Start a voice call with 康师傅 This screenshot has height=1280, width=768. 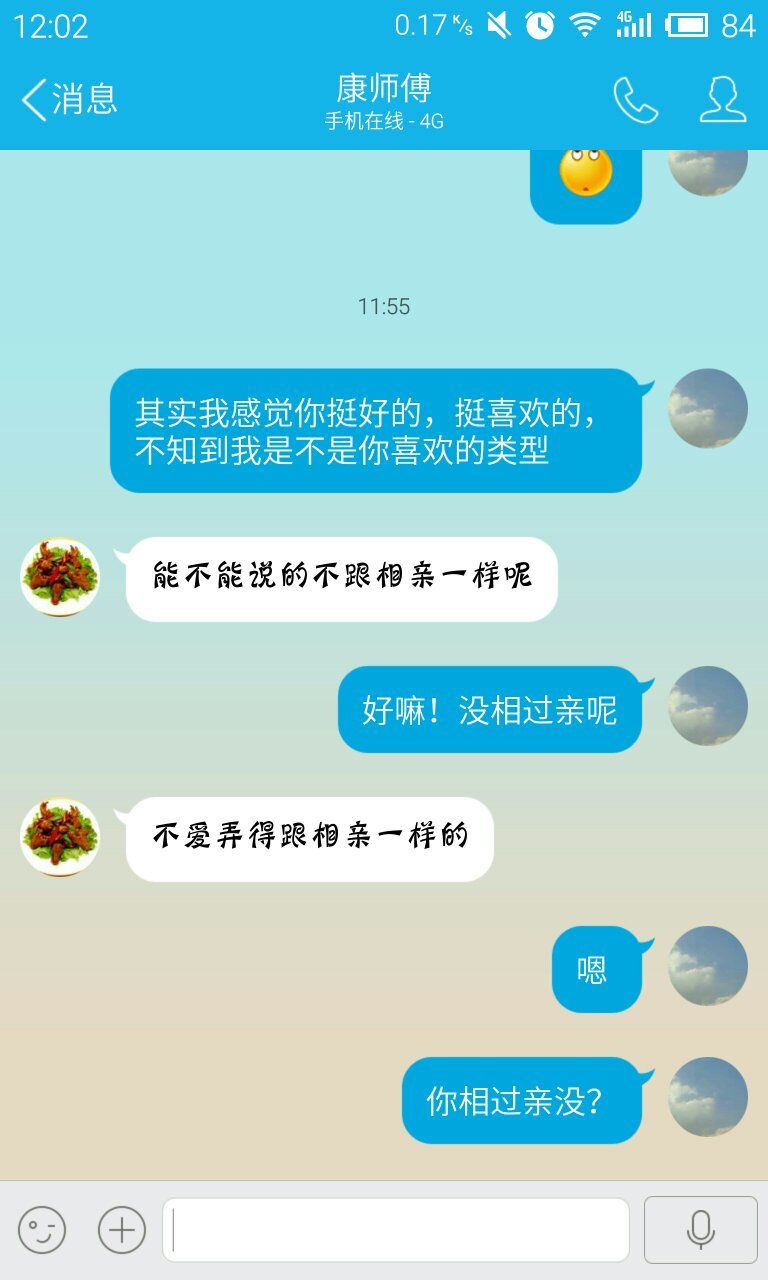tap(635, 100)
